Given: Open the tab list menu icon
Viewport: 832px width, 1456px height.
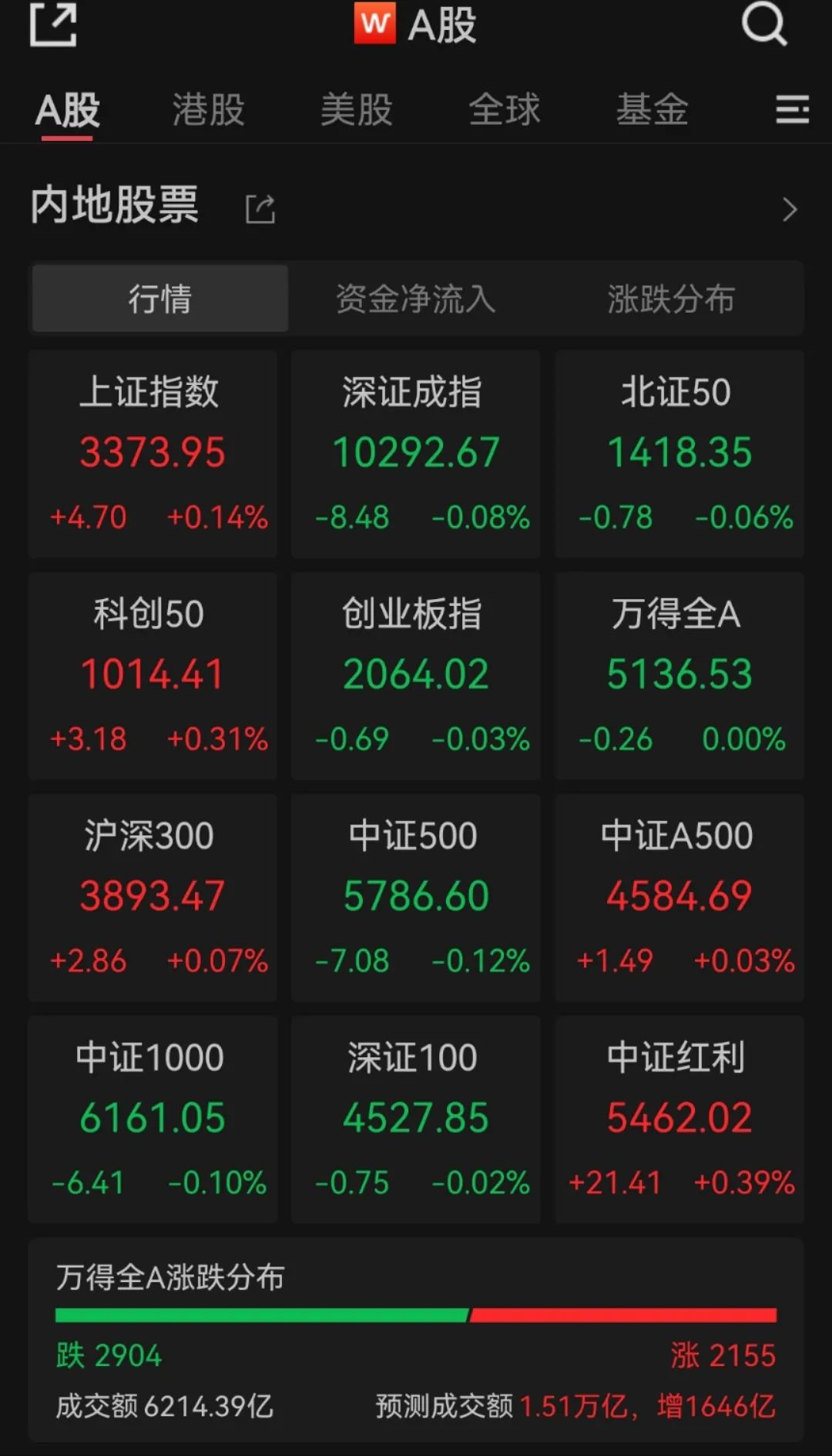Looking at the screenshot, I should pos(791,109).
